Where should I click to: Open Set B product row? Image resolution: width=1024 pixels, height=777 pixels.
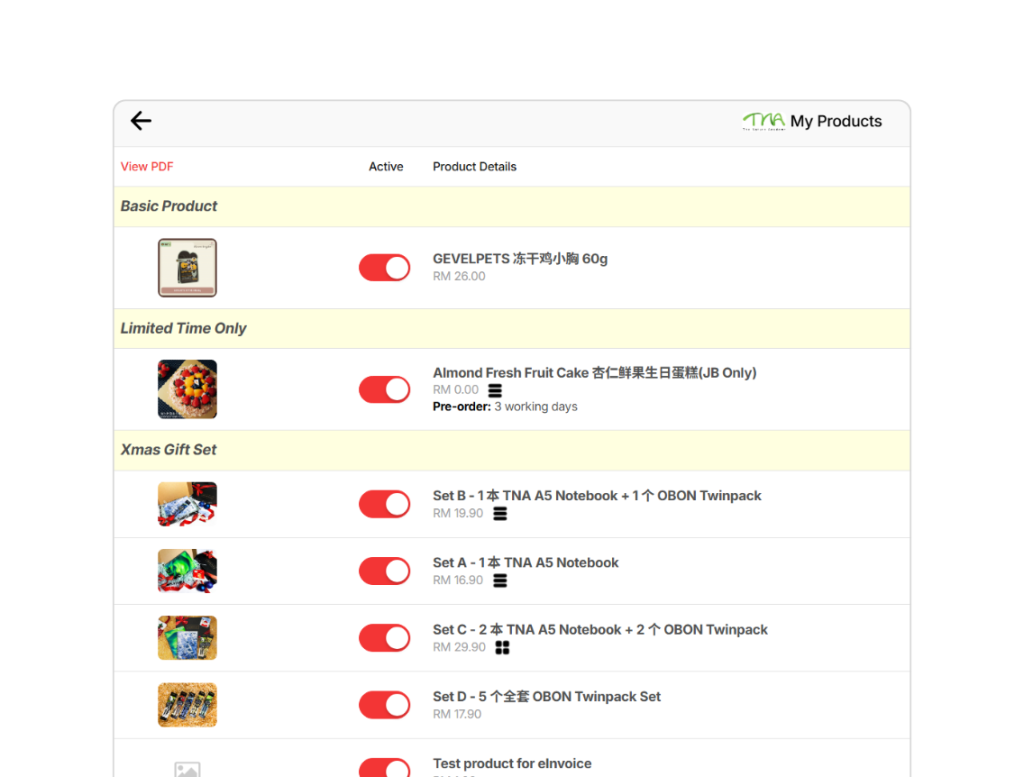597,496
